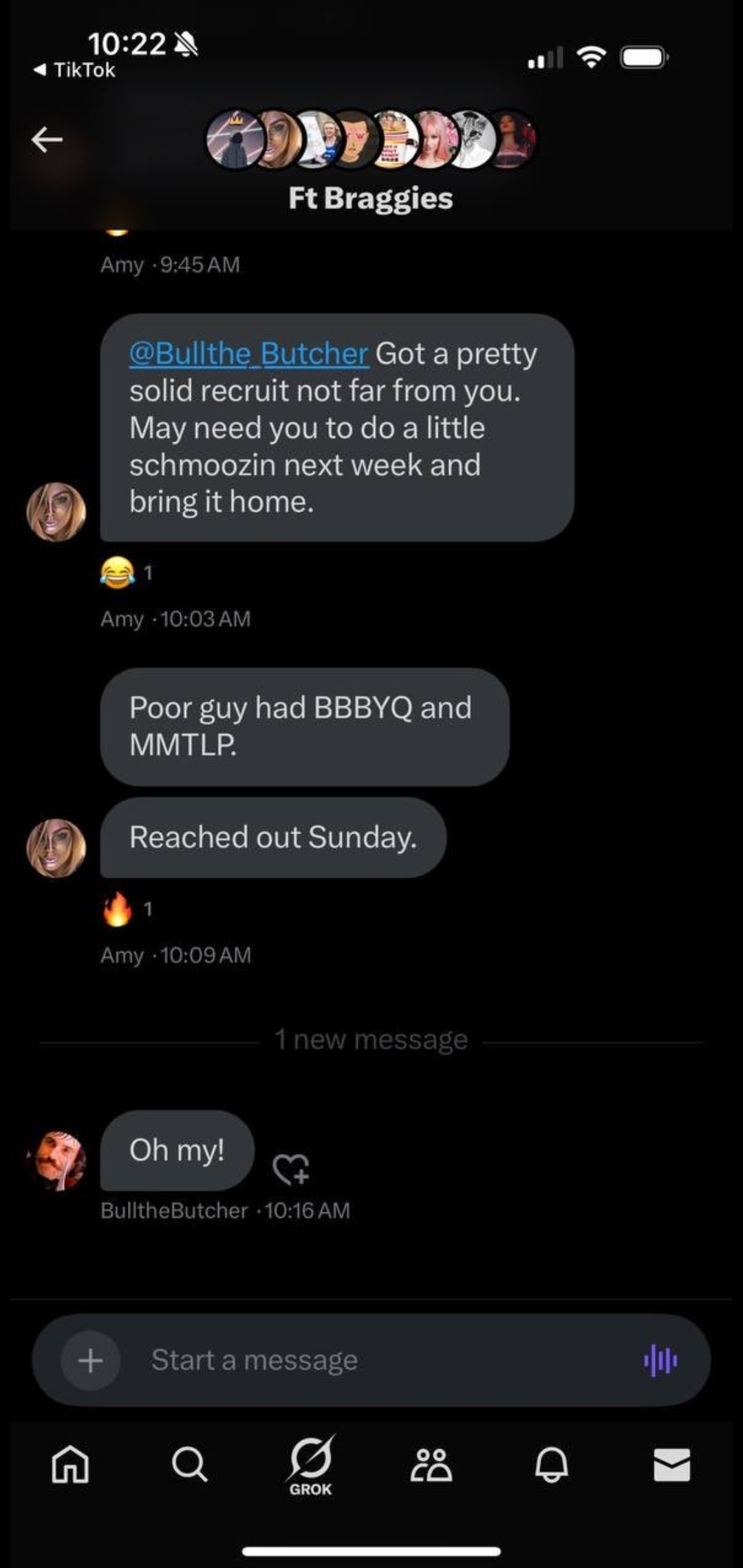Open the notifications bell tab
Screen dimensions: 743x1568
click(552, 1463)
